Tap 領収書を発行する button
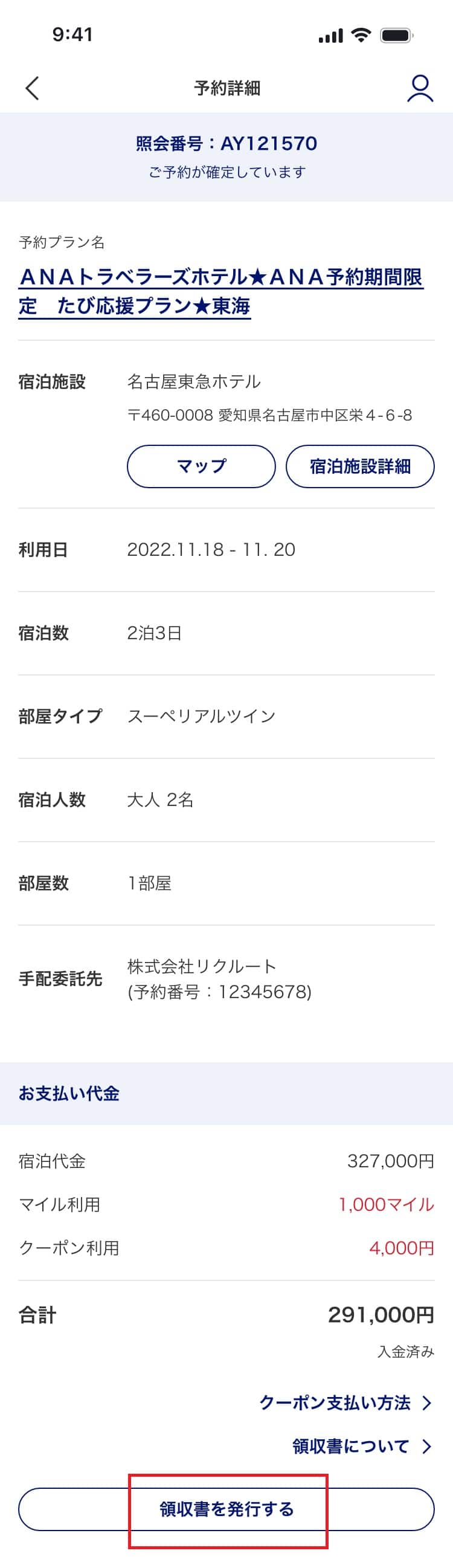This screenshot has width=453, height=1568. [x=226, y=1509]
